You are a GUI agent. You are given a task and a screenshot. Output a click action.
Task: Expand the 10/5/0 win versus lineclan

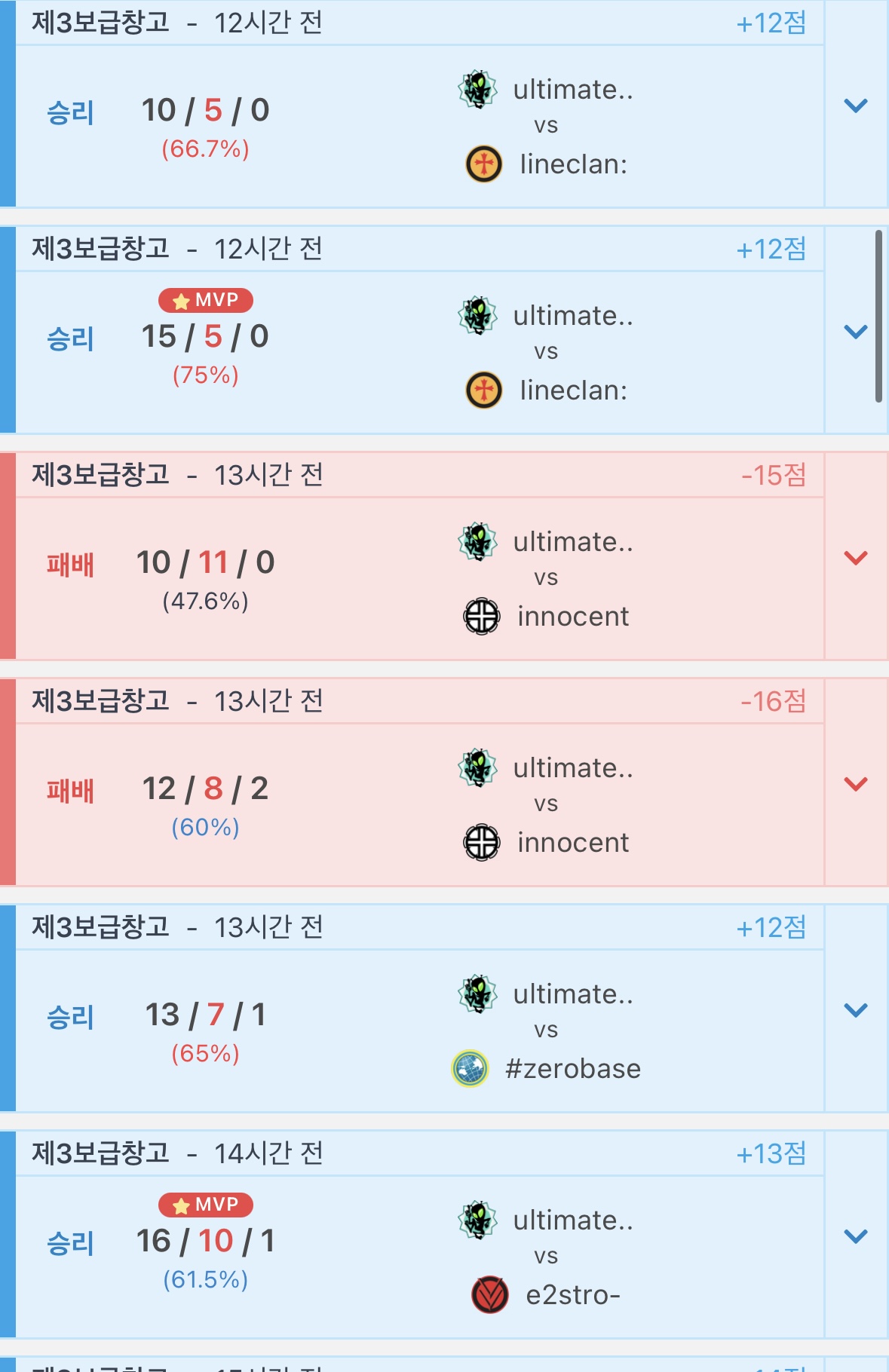[856, 106]
